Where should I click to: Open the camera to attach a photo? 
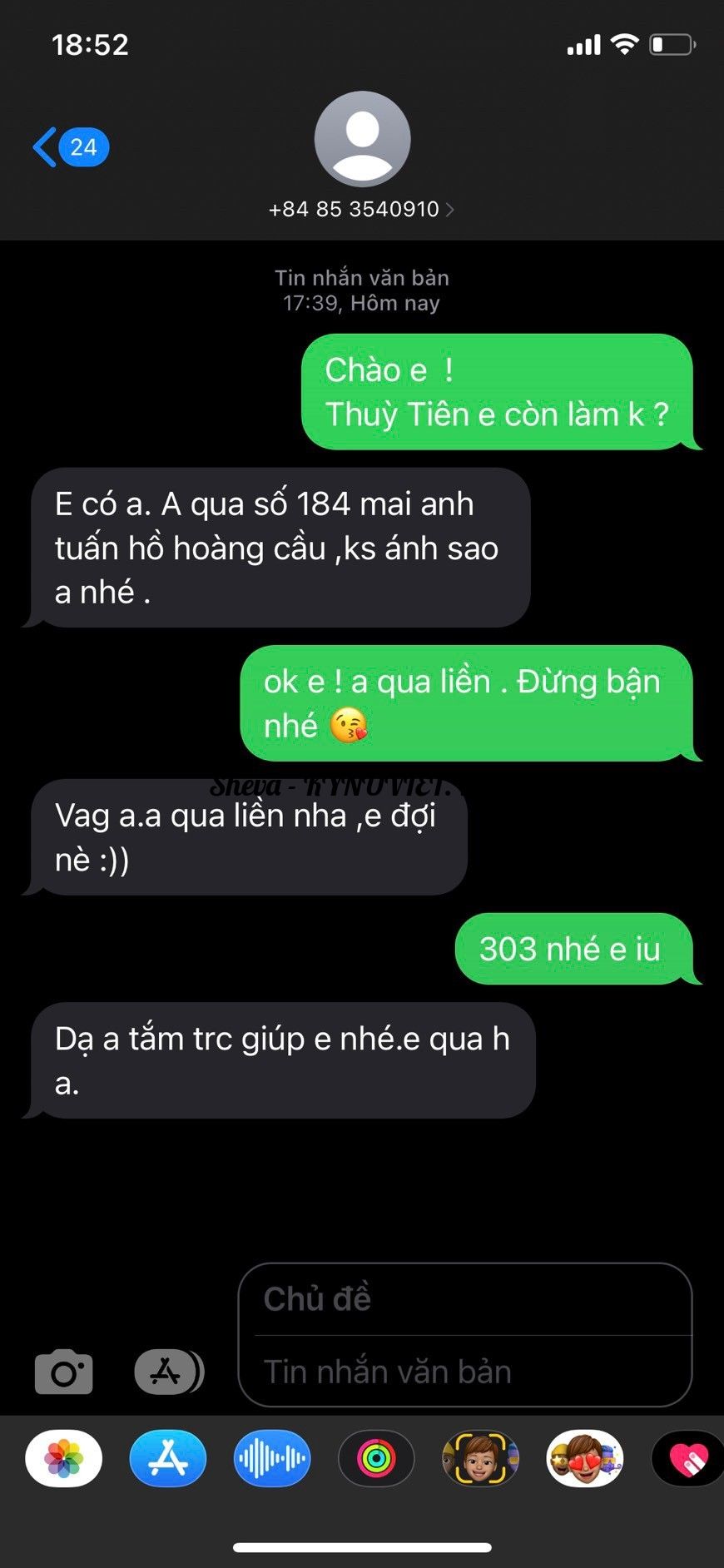point(63,1372)
